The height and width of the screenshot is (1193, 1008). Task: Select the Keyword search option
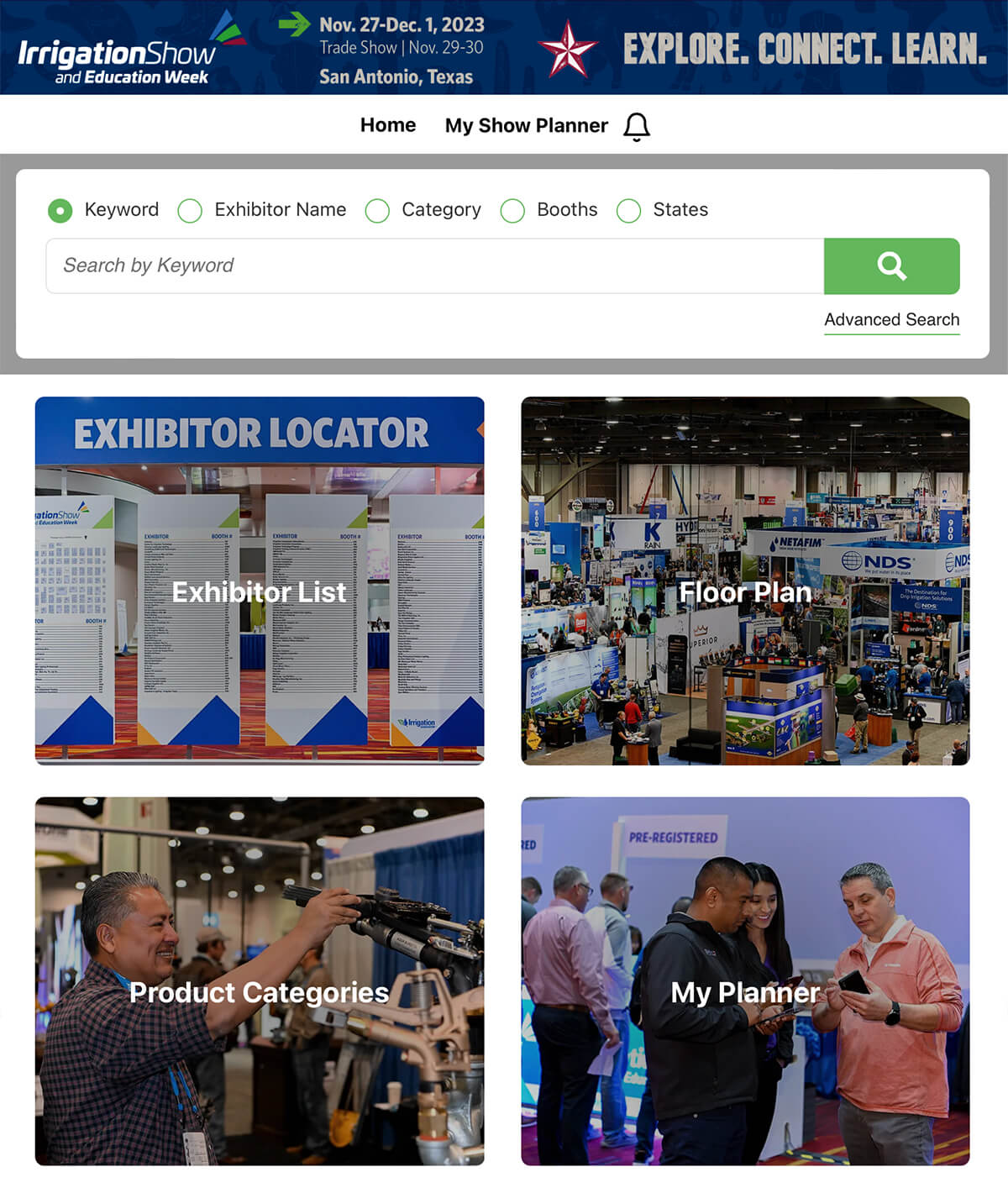click(x=60, y=210)
